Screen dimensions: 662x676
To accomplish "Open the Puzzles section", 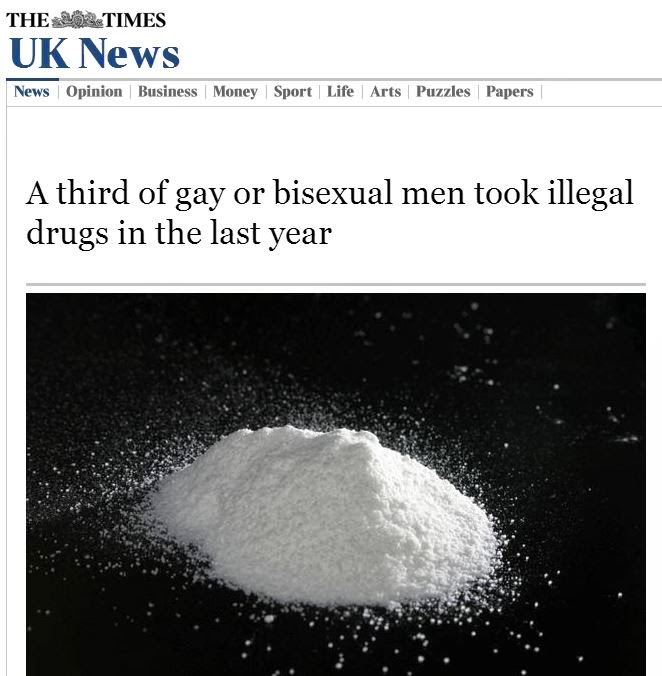I will pos(443,92).
